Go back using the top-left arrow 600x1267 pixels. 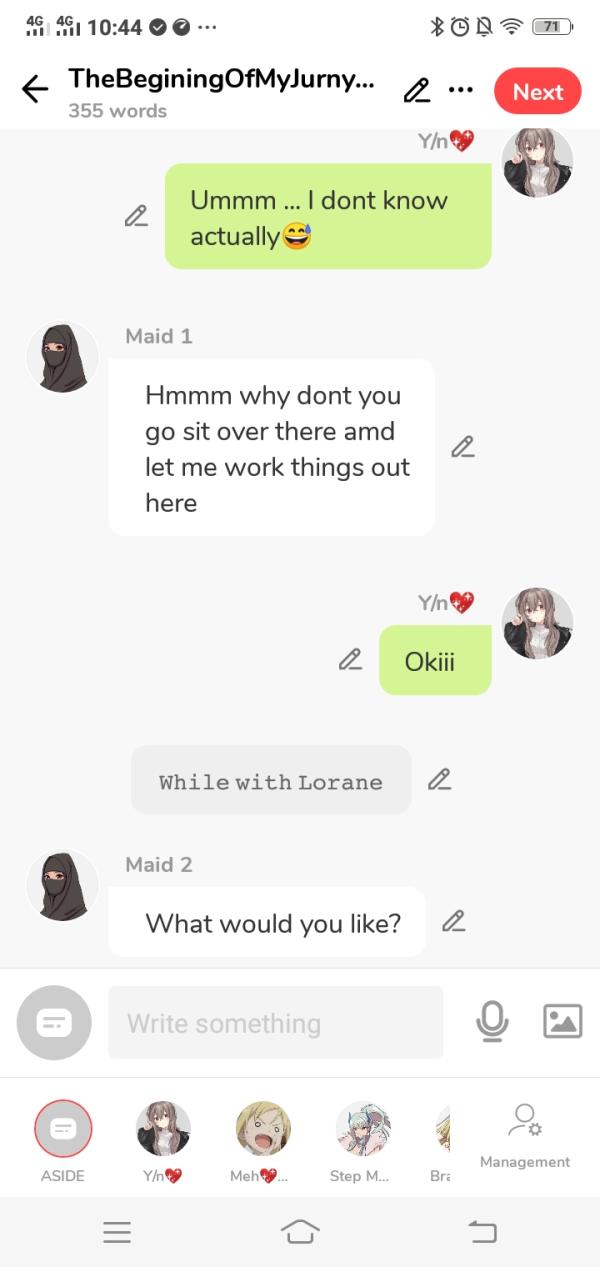pos(35,90)
